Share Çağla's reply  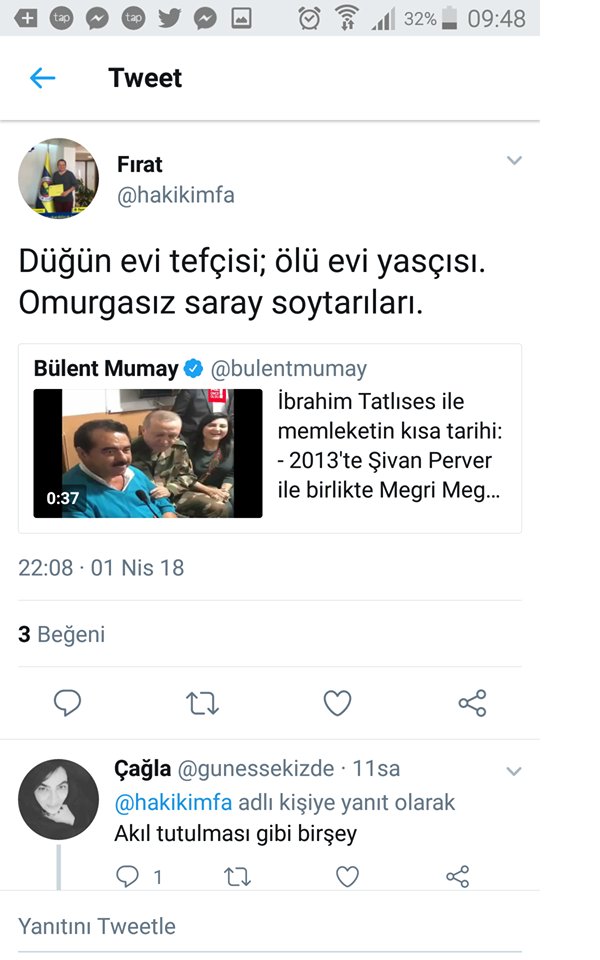(x=457, y=877)
